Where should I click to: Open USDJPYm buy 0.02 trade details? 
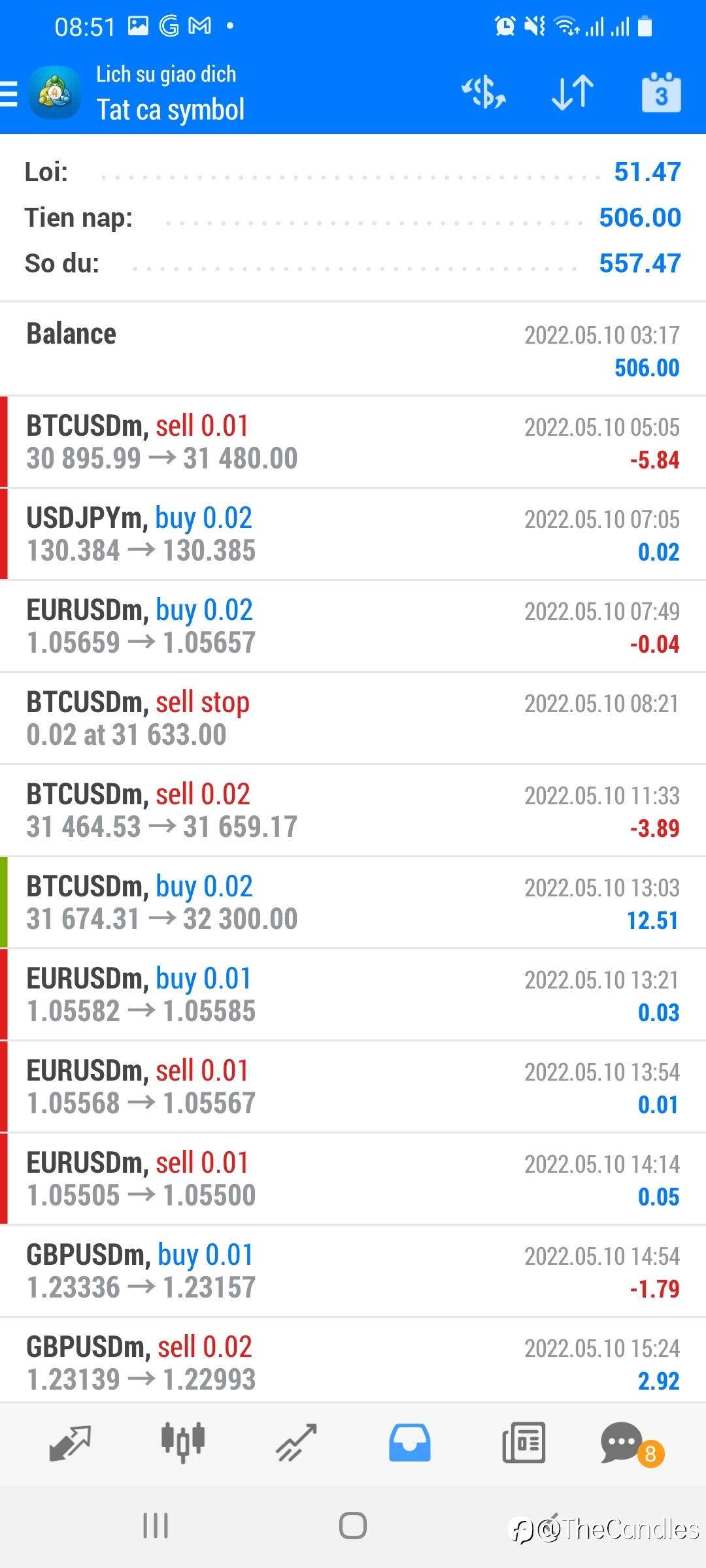pos(353,534)
